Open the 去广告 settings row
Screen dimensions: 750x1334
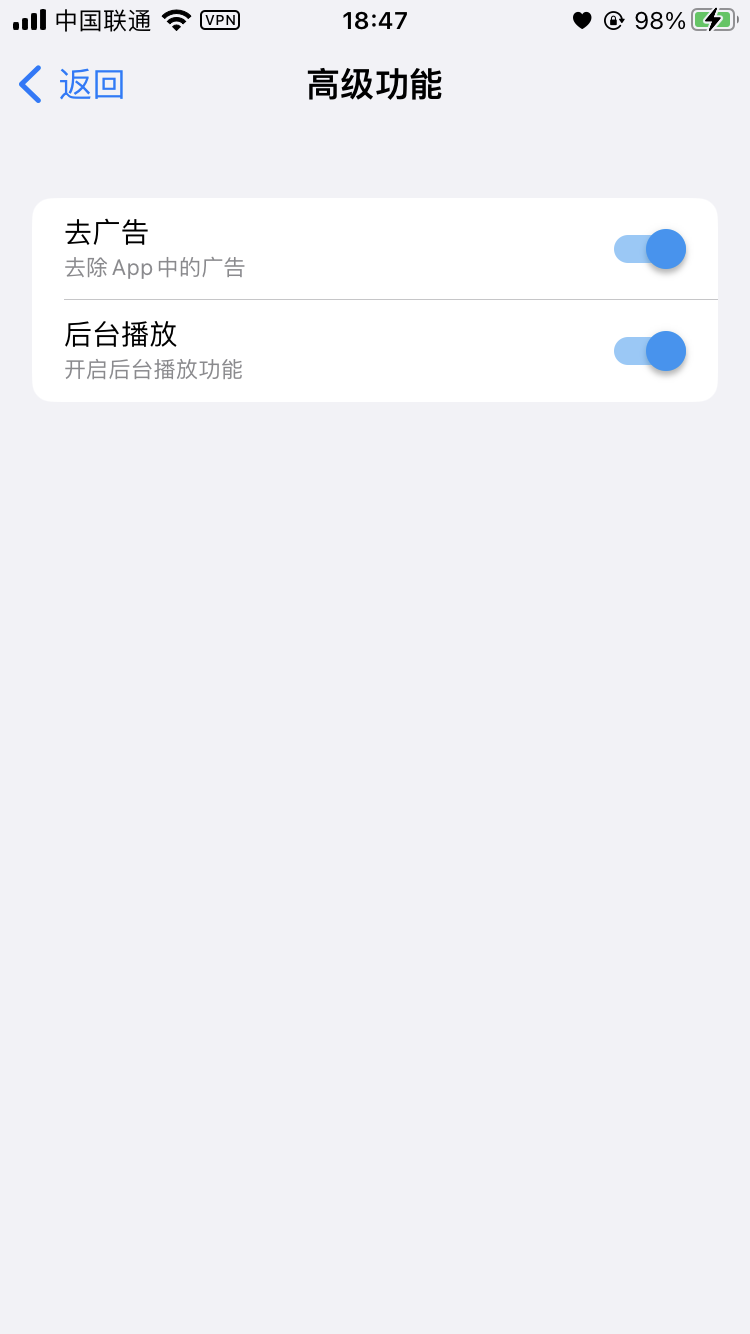point(300,248)
